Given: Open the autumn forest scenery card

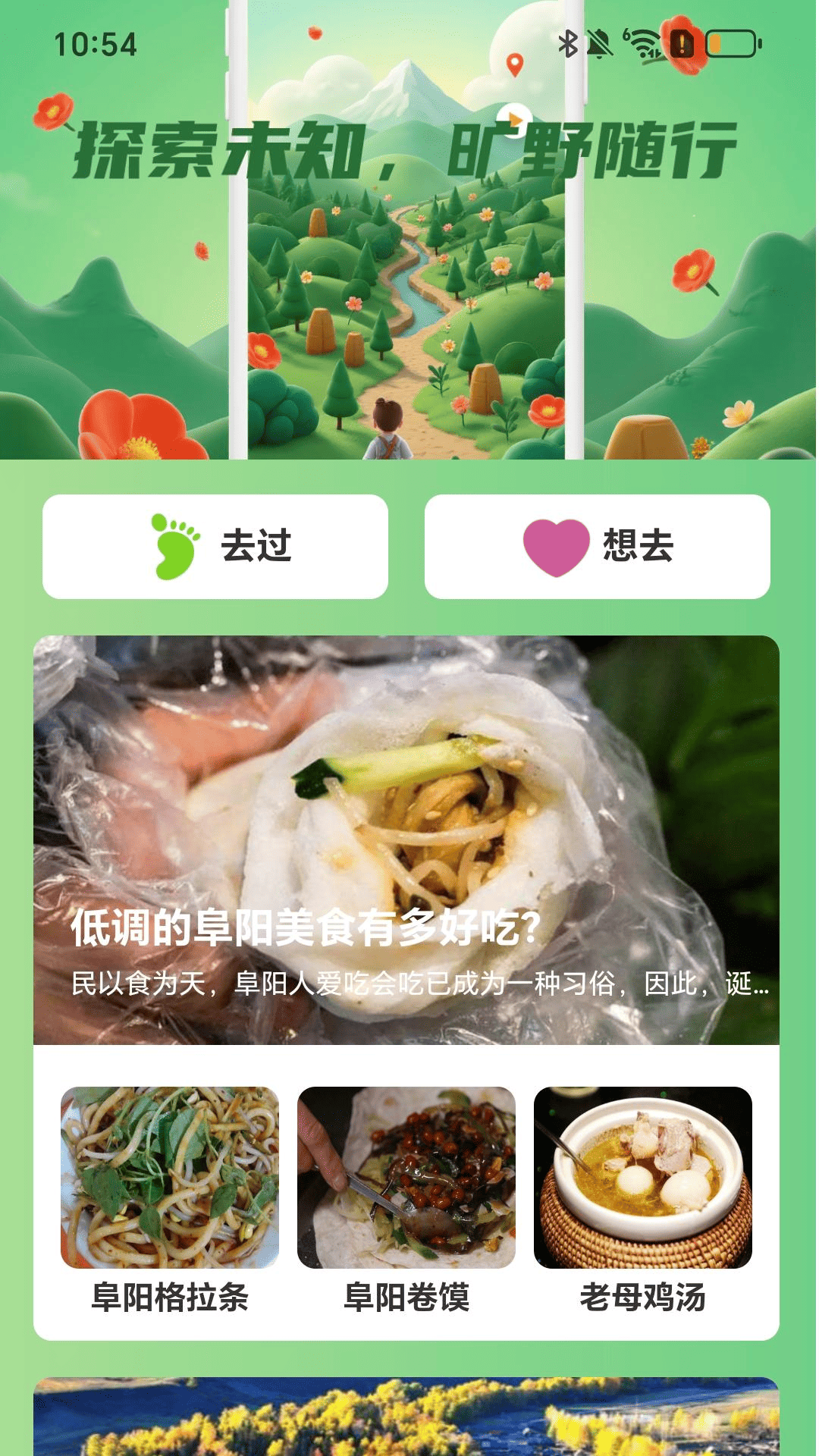Looking at the screenshot, I should point(406,1417).
